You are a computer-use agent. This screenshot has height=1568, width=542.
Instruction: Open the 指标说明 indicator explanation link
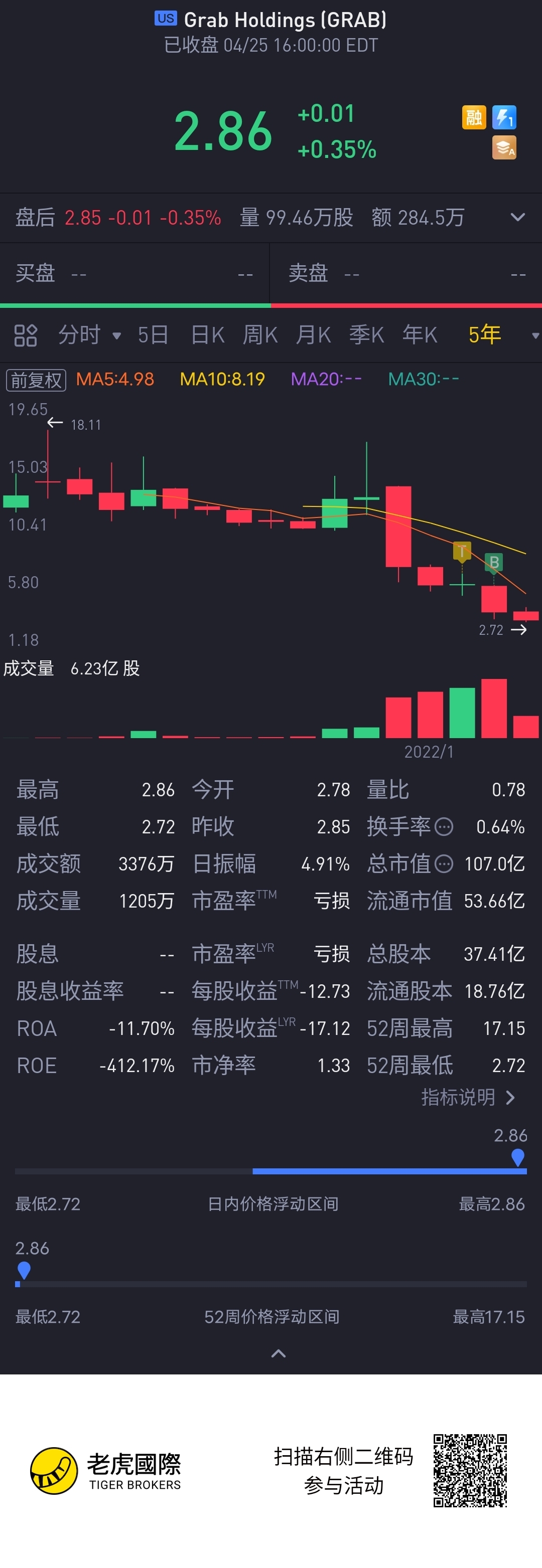tap(468, 1098)
